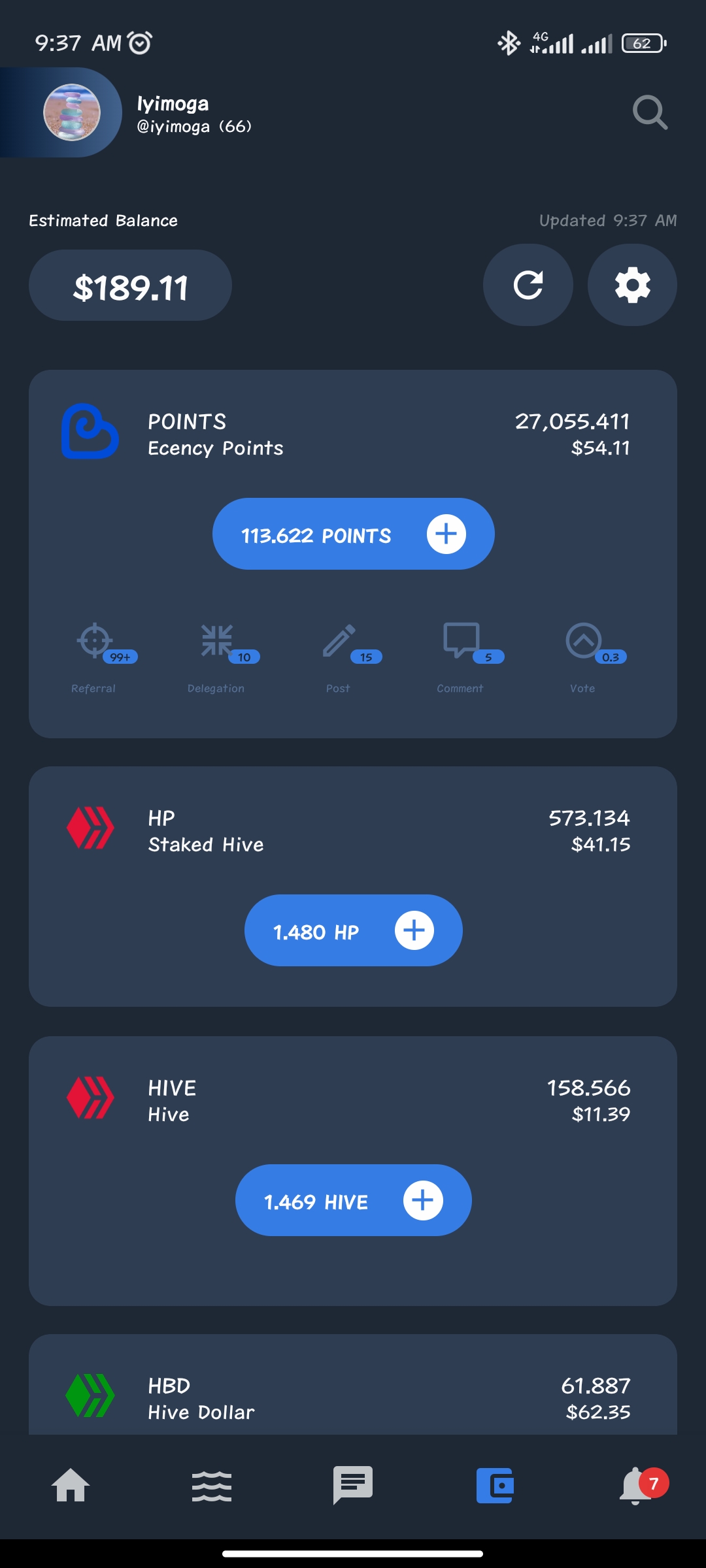The width and height of the screenshot is (706, 1568).
Task: Tap the lyimoga profile avatar
Action: 72,112
